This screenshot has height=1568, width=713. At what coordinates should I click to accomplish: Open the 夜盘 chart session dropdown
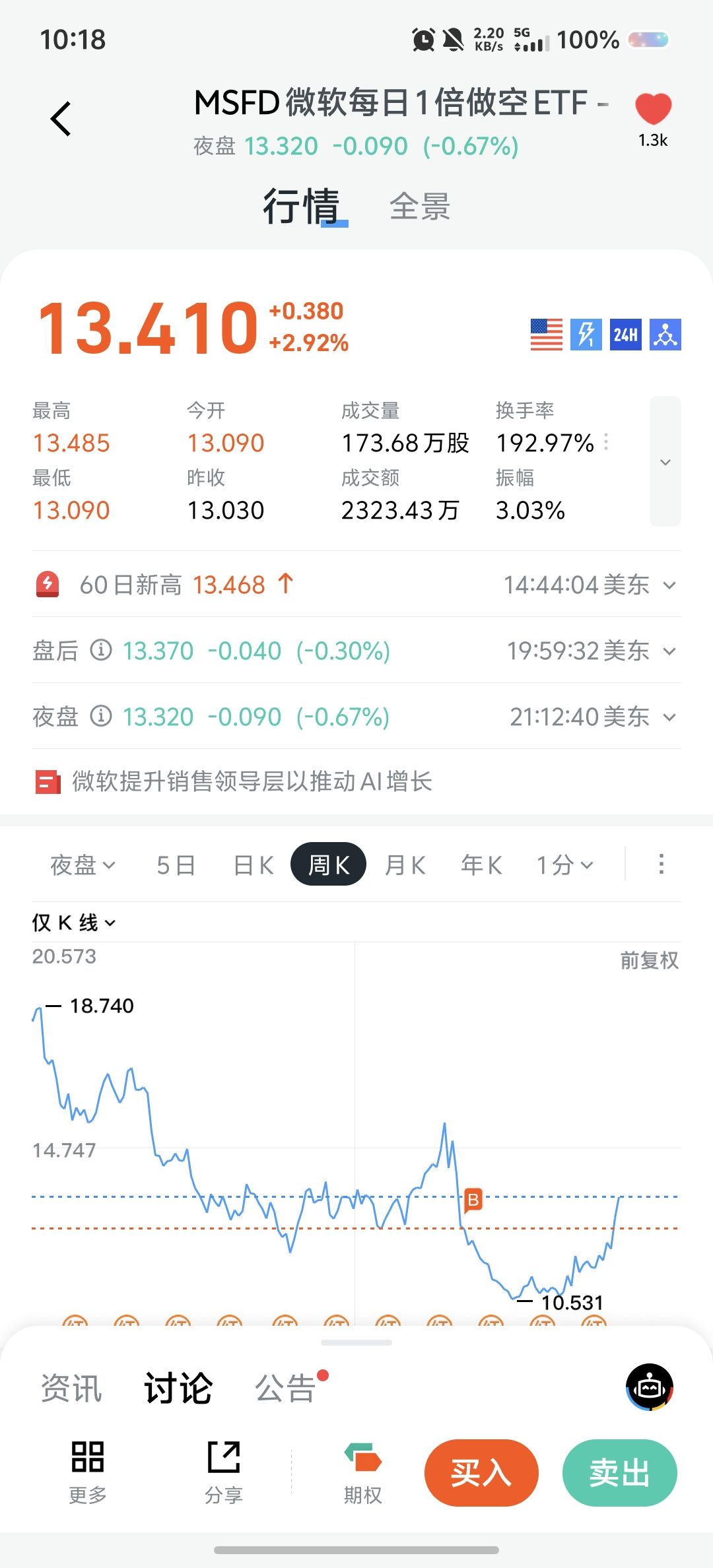(83, 865)
